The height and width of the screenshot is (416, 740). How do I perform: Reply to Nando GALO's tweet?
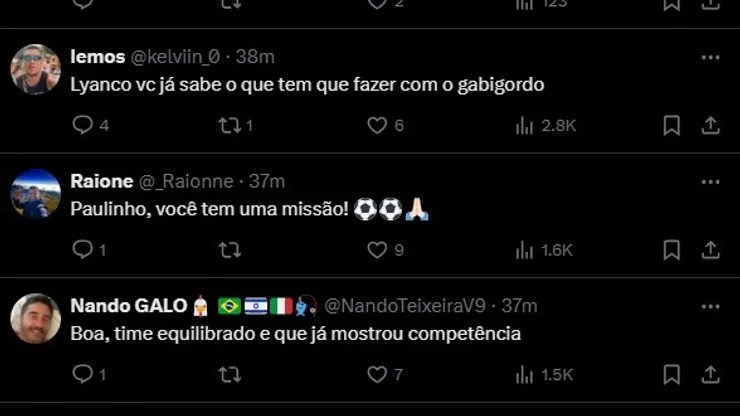[x=83, y=374]
